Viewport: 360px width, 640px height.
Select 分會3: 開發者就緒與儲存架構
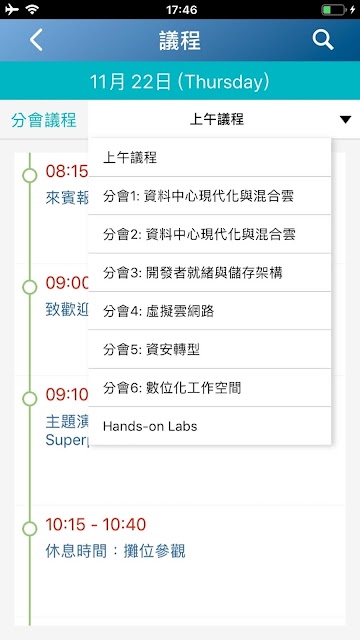[x=209, y=273]
